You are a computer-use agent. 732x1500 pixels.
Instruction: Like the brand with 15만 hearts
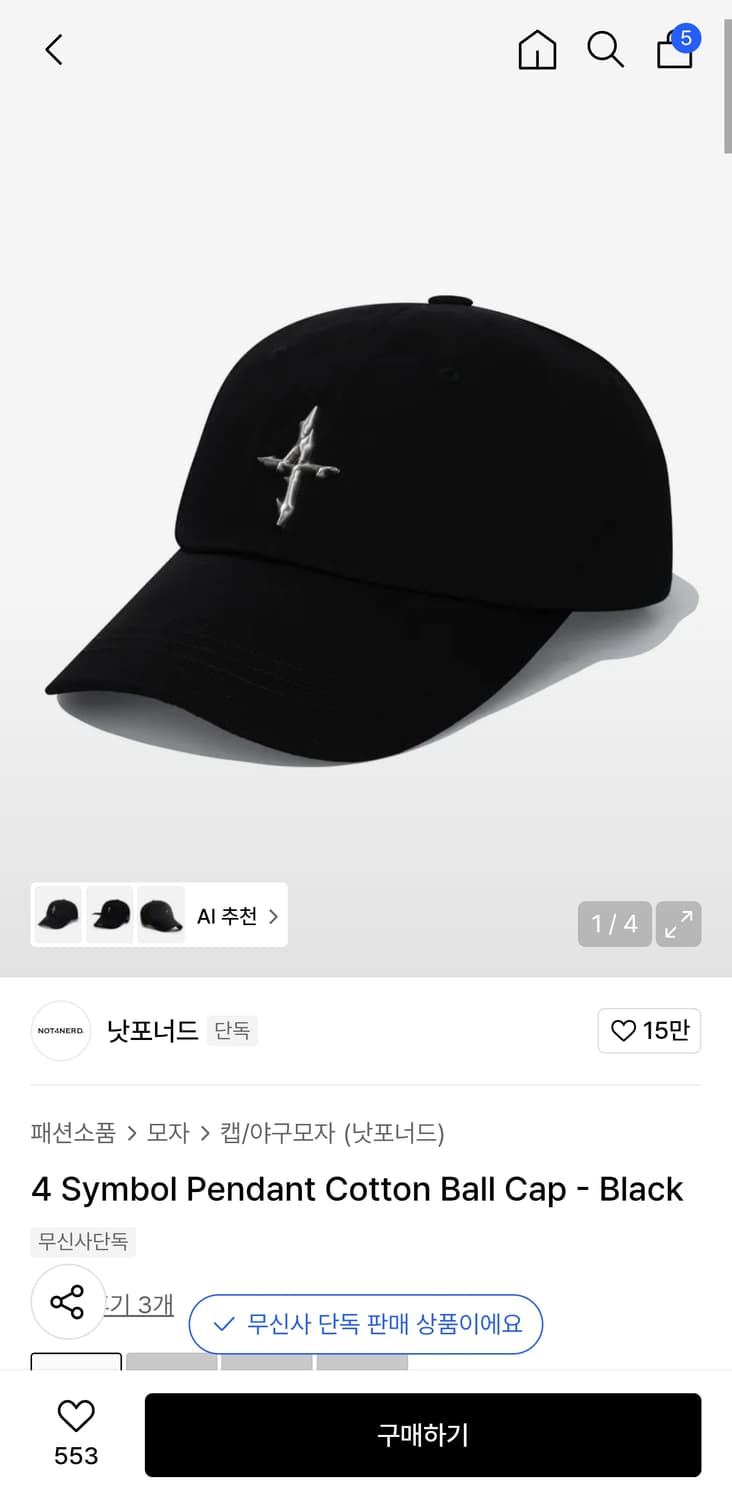pos(649,1031)
